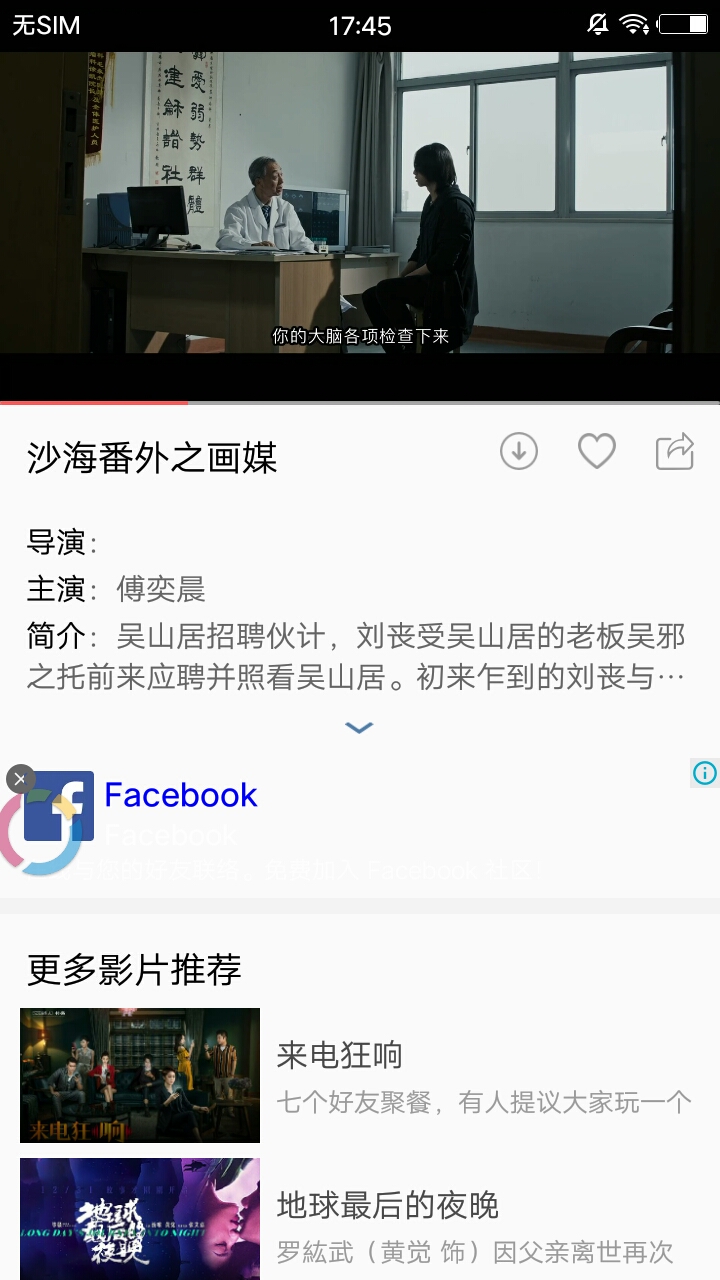This screenshot has height=1280, width=720.
Task: Download 沙海番外之画媒 video
Action: tap(518, 452)
